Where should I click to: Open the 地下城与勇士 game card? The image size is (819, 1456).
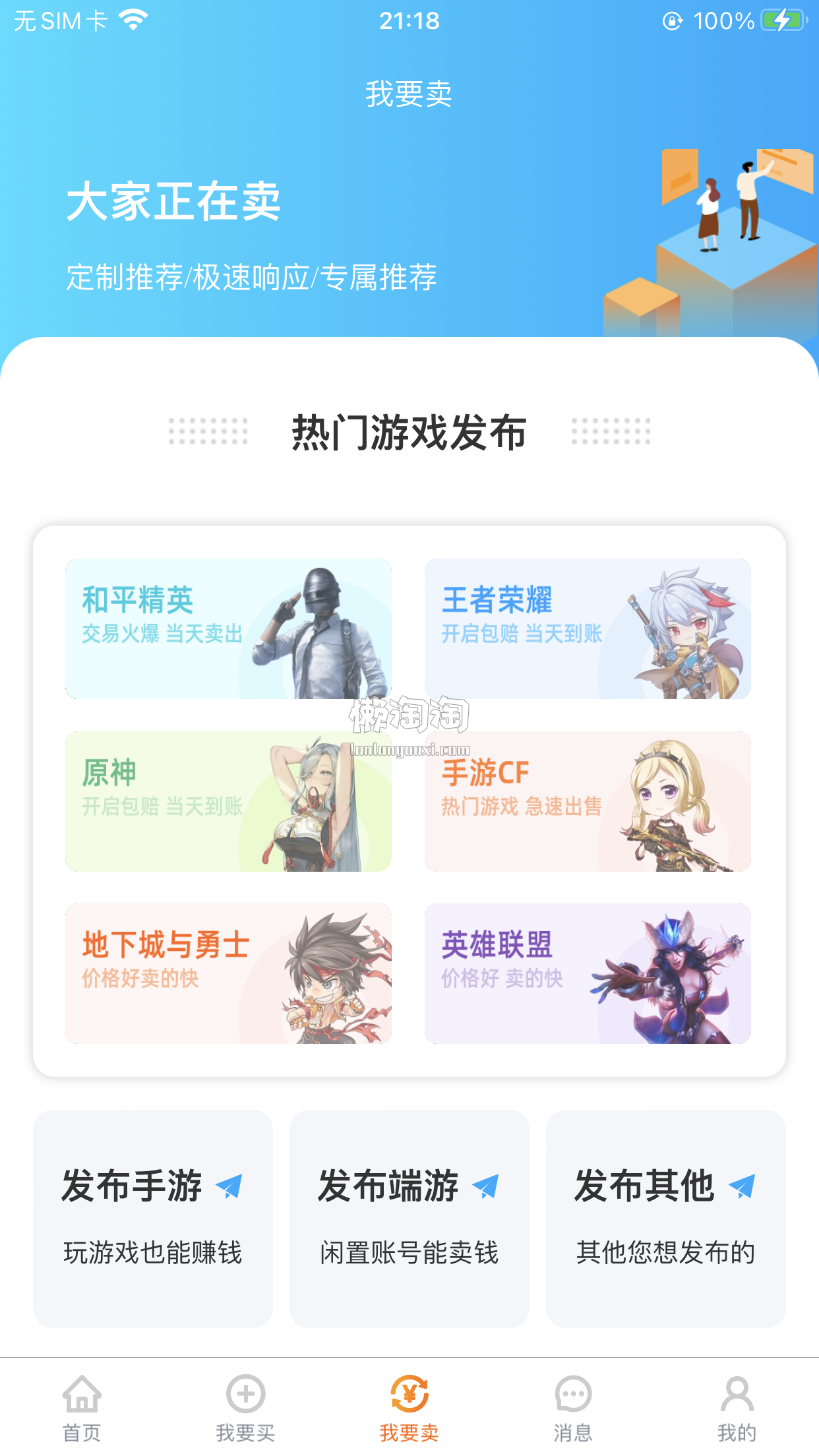228,973
